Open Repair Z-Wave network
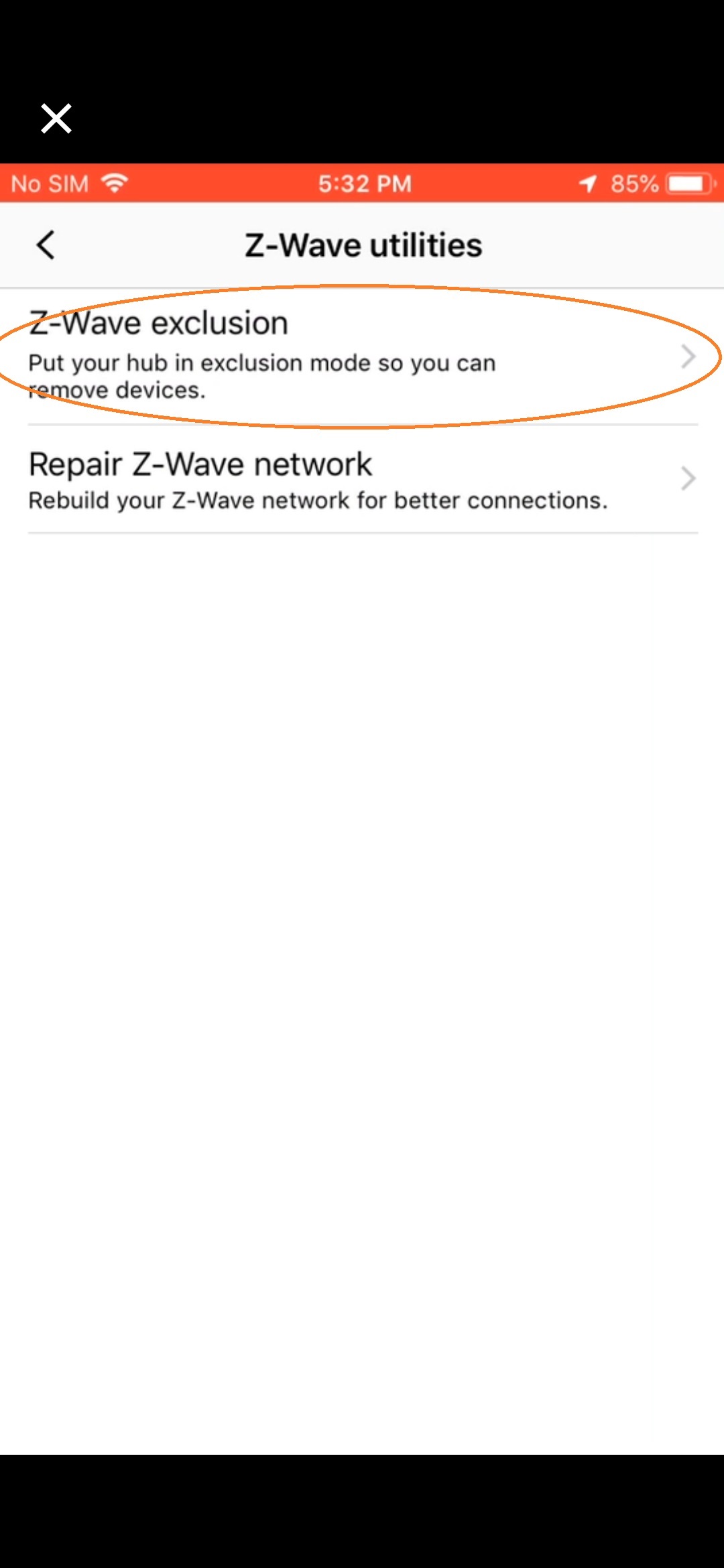Viewport: 724px width, 1568px height. tap(362, 479)
